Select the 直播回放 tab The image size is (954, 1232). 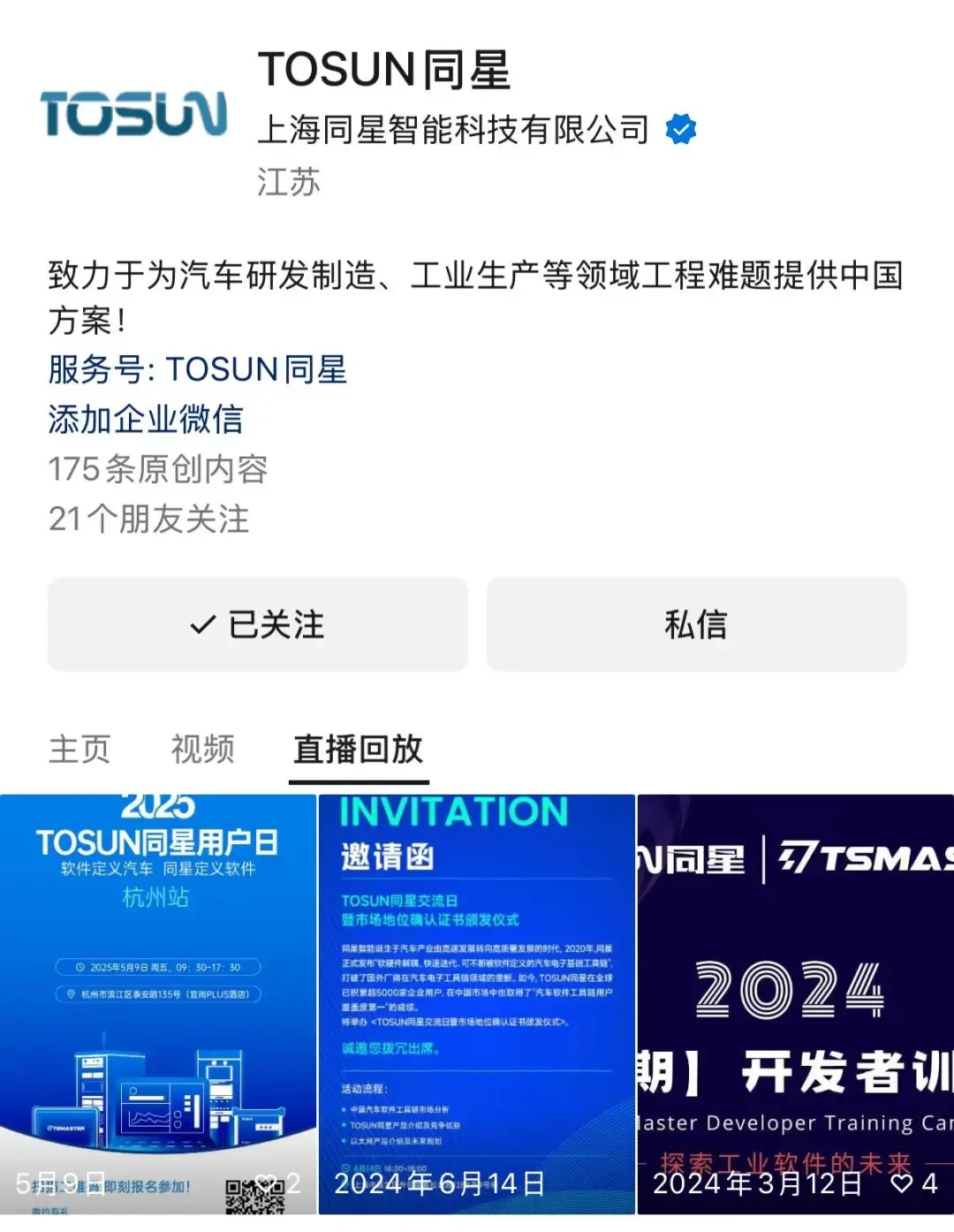[358, 751]
